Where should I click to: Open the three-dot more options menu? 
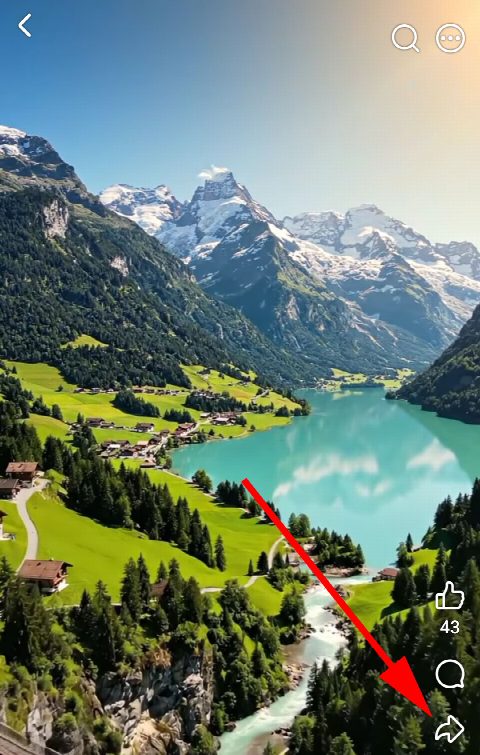[450, 38]
